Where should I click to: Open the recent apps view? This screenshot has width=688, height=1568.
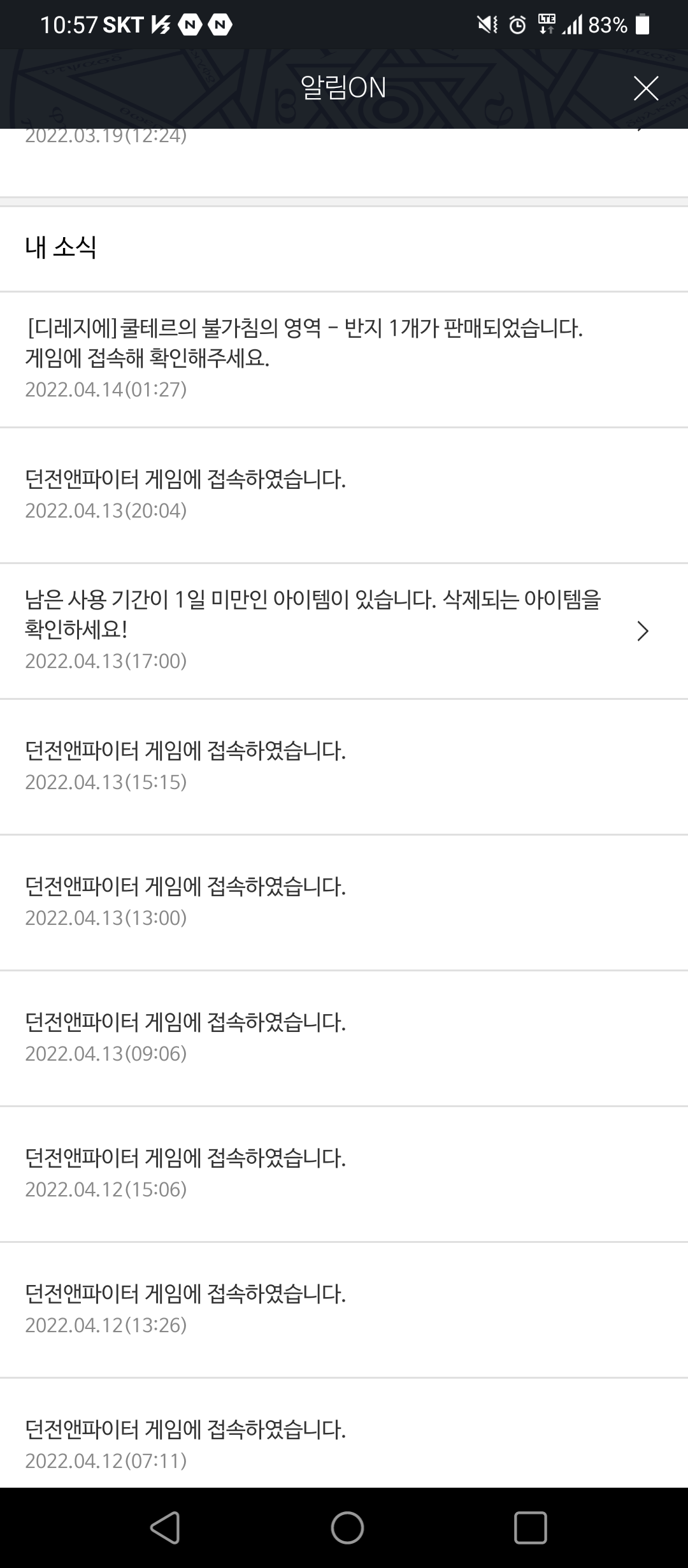[530, 1527]
